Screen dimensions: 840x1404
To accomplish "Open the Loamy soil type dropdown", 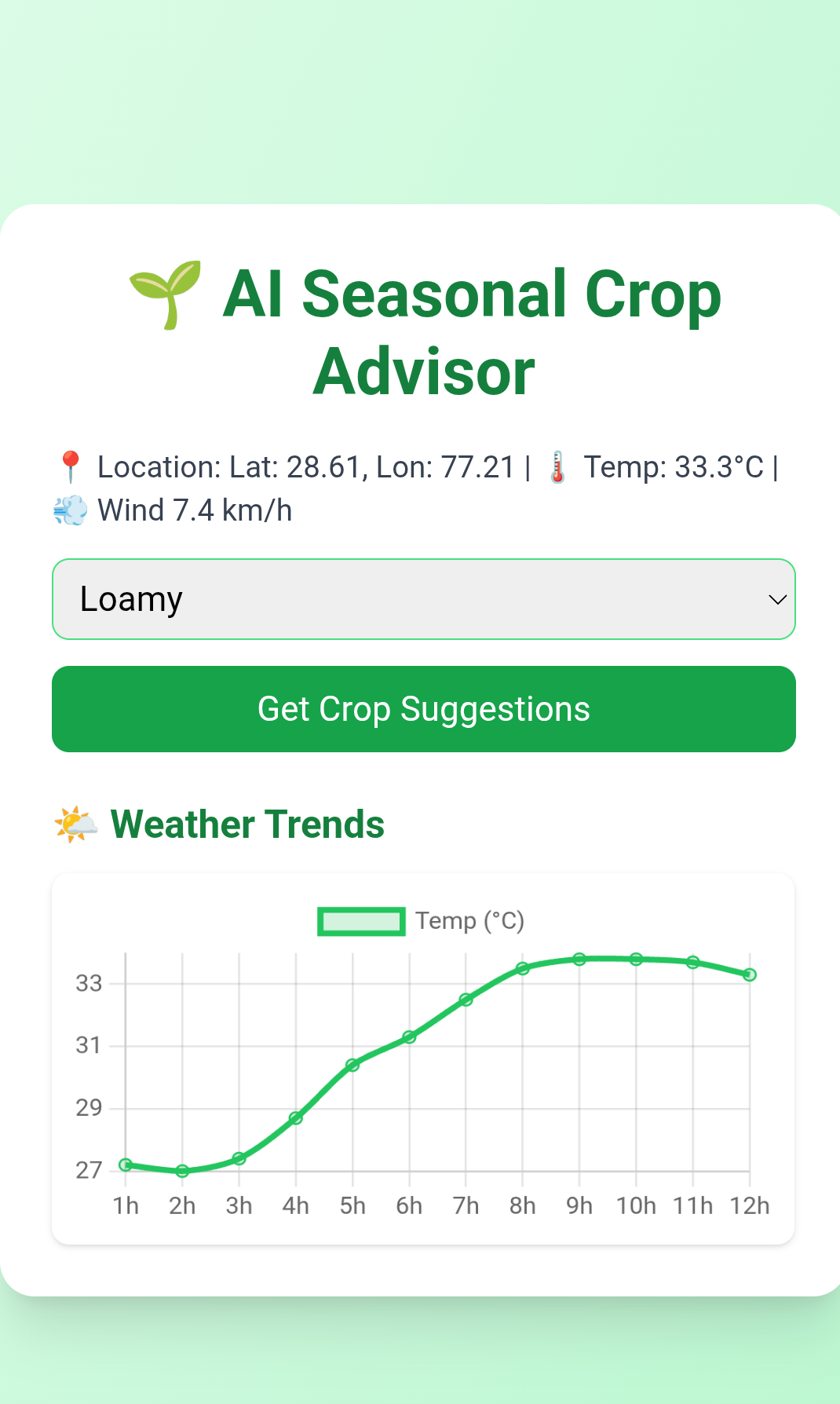I will point(424,599).
